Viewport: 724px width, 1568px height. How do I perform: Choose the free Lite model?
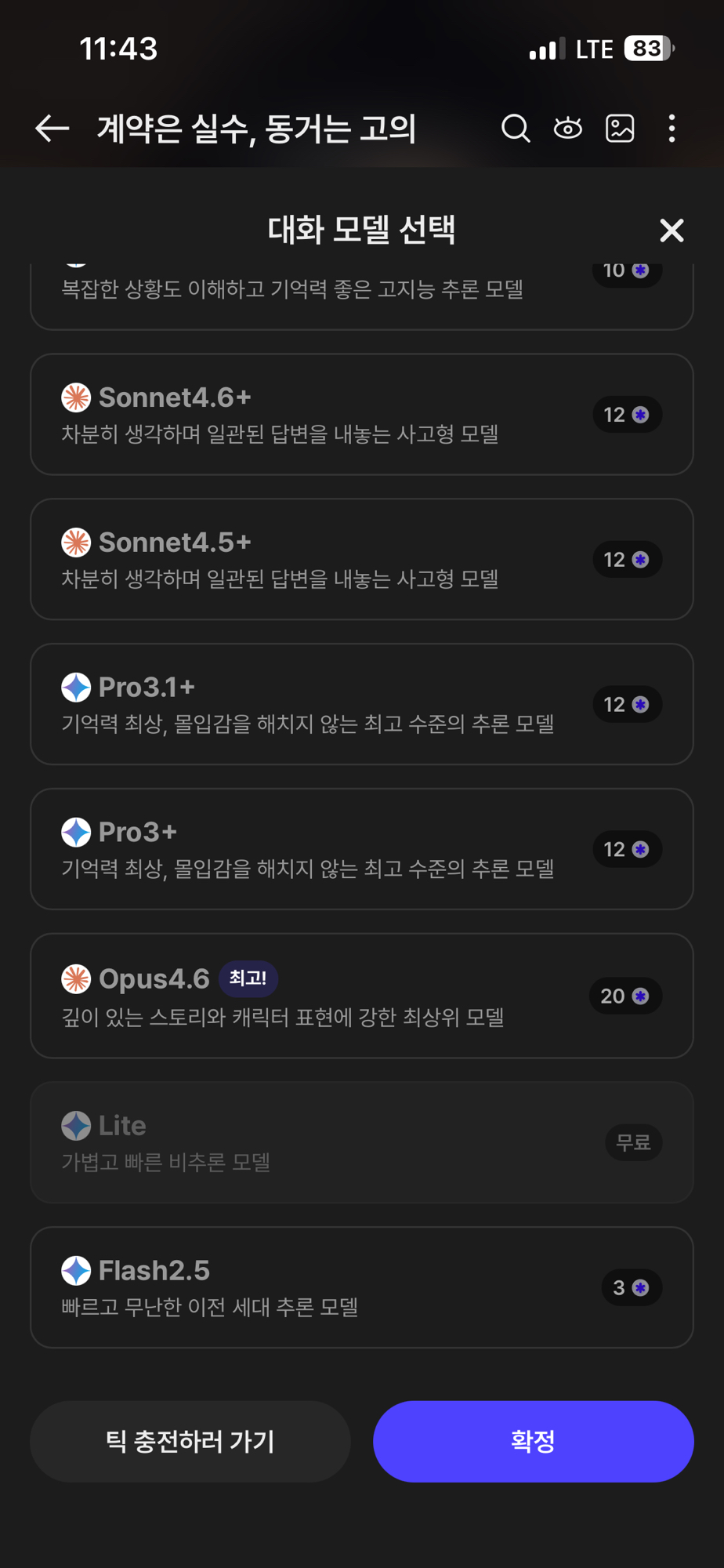point(361,1142)
